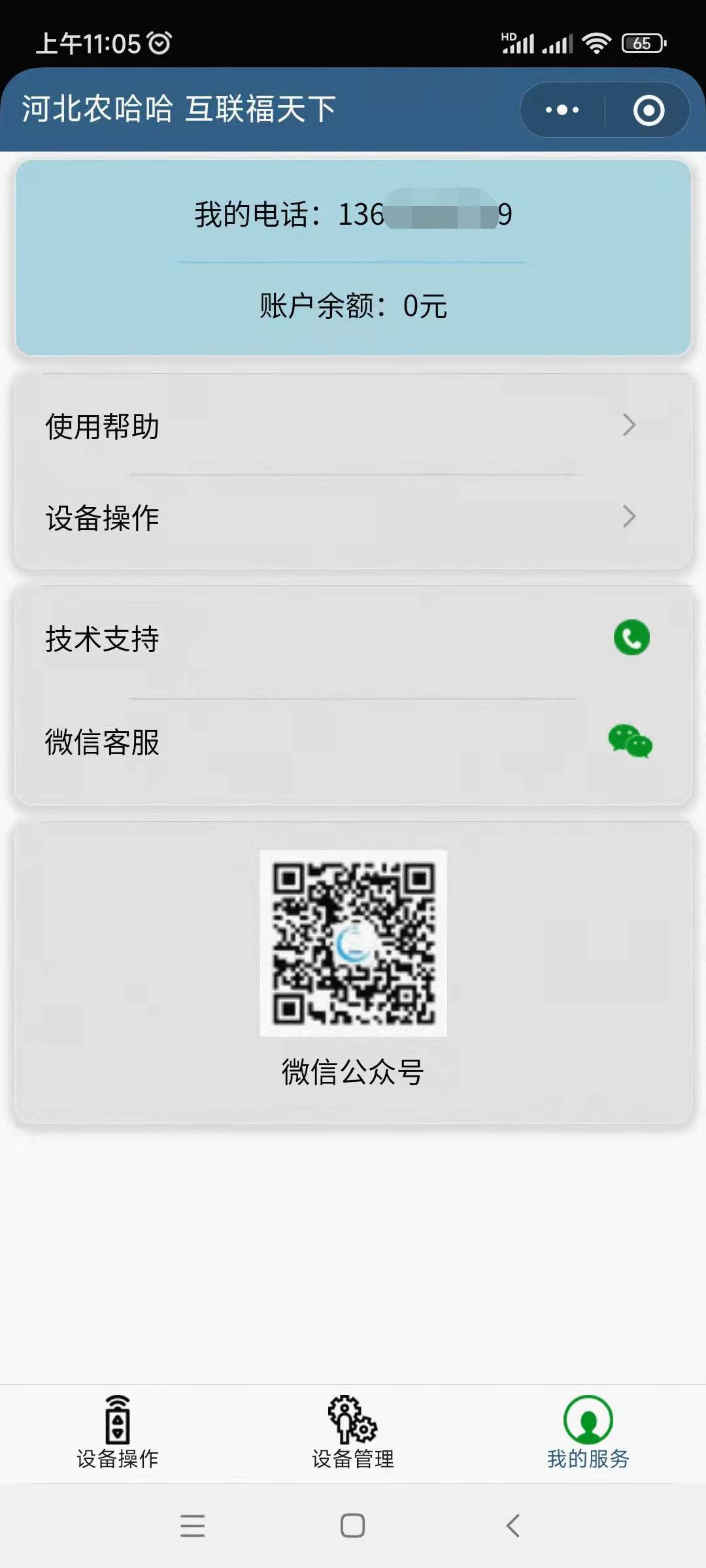Open the mini program more options menu
706x1568 pixels.
(562, 110)
